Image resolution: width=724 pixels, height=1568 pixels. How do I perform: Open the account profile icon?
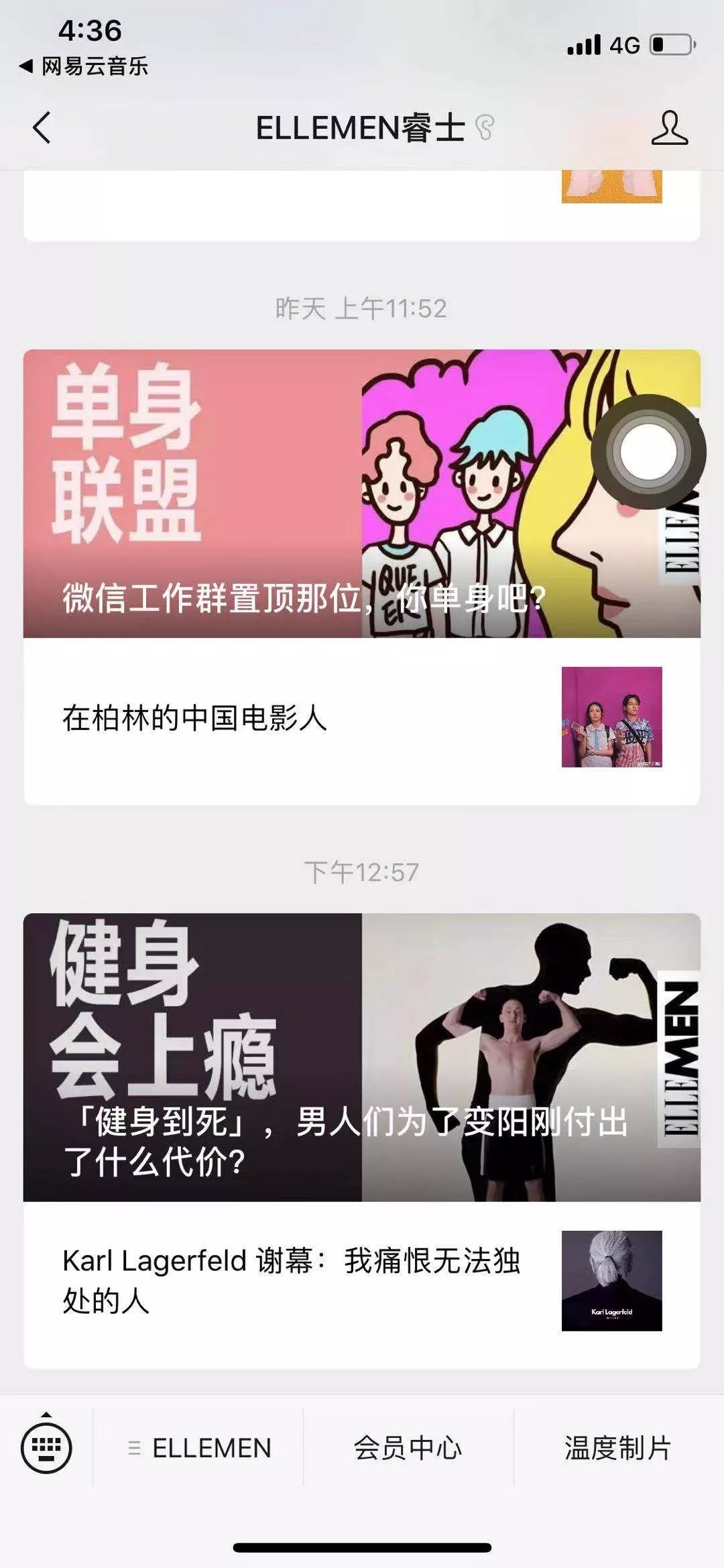[x=669, y=127]
